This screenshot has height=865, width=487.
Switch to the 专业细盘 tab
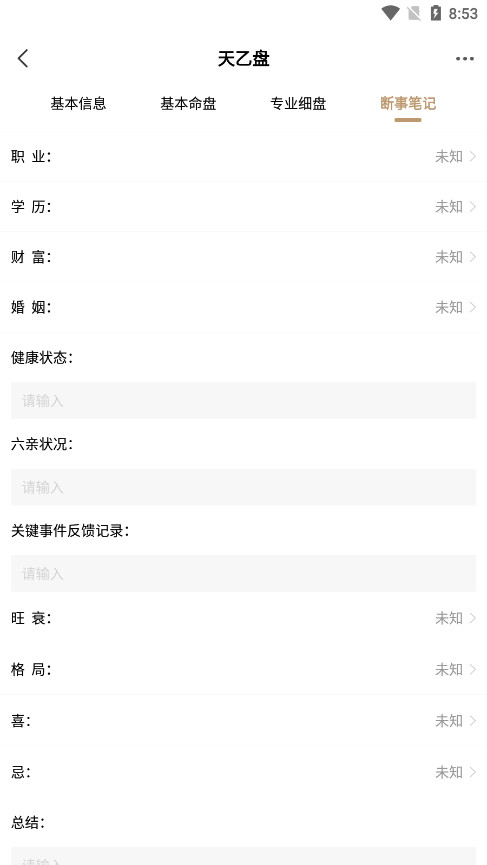[298, 104]
